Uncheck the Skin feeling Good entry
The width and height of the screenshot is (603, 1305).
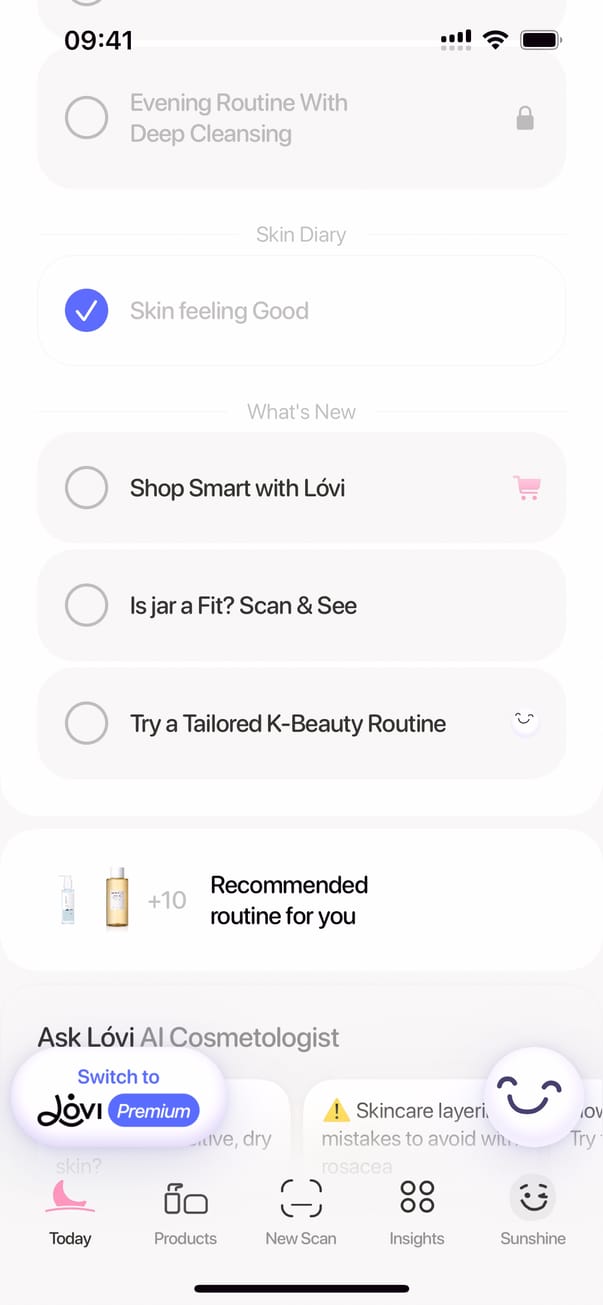point(87,310)
